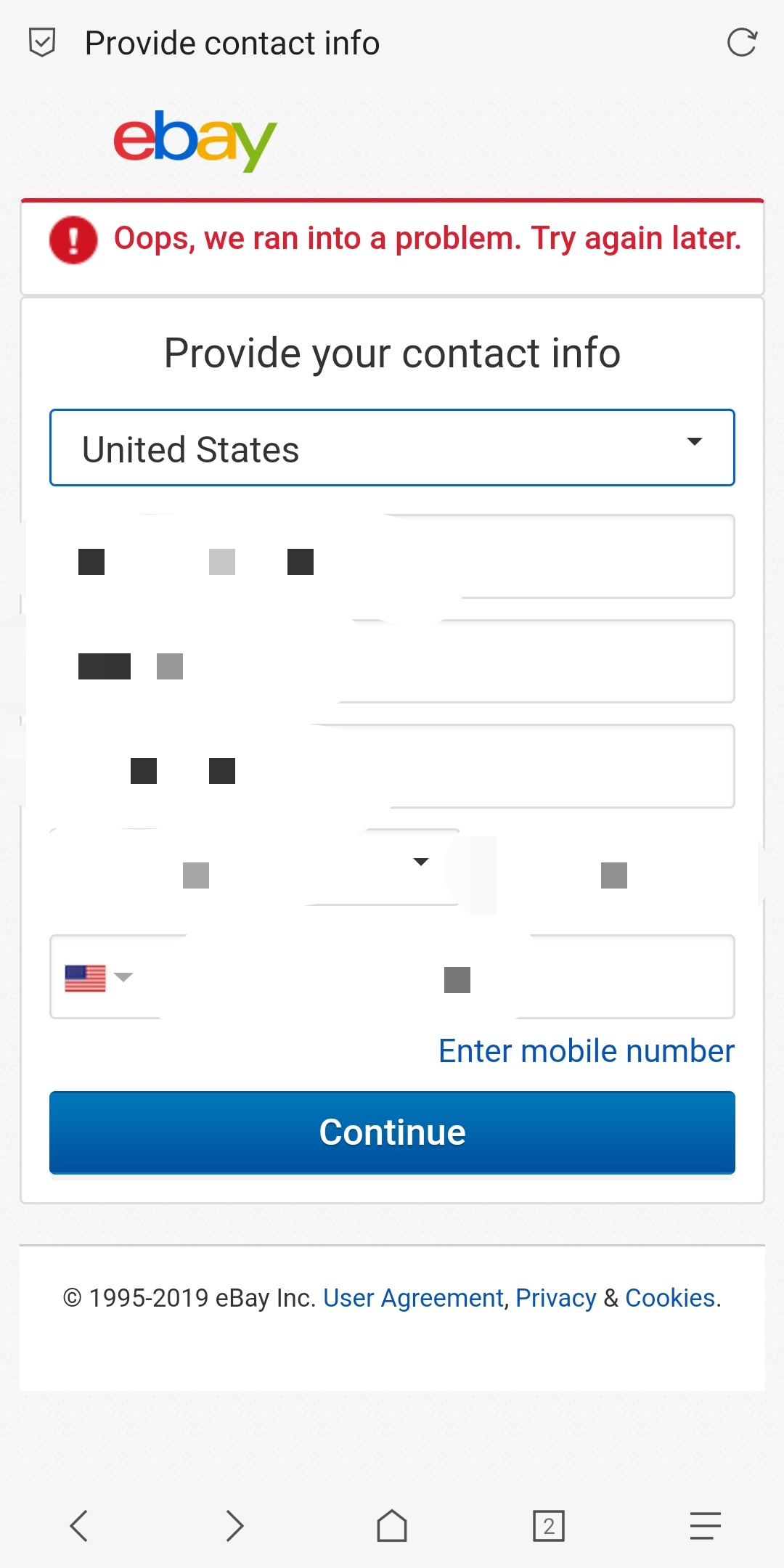This screenshot has height=1568, width=784.
Task: Open the User Agreement link
Action: click(x=413, y=1298)
